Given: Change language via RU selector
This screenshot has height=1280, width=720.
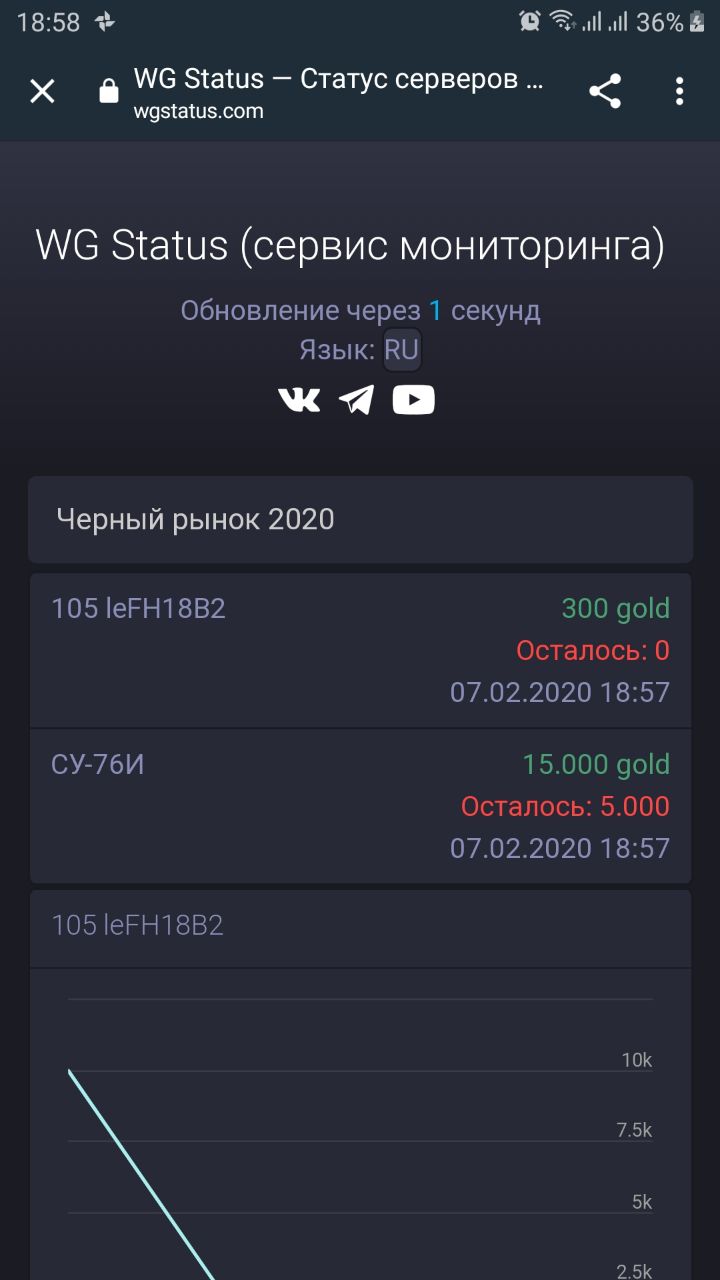Looking at the screenshot, I should pos(401,351).
